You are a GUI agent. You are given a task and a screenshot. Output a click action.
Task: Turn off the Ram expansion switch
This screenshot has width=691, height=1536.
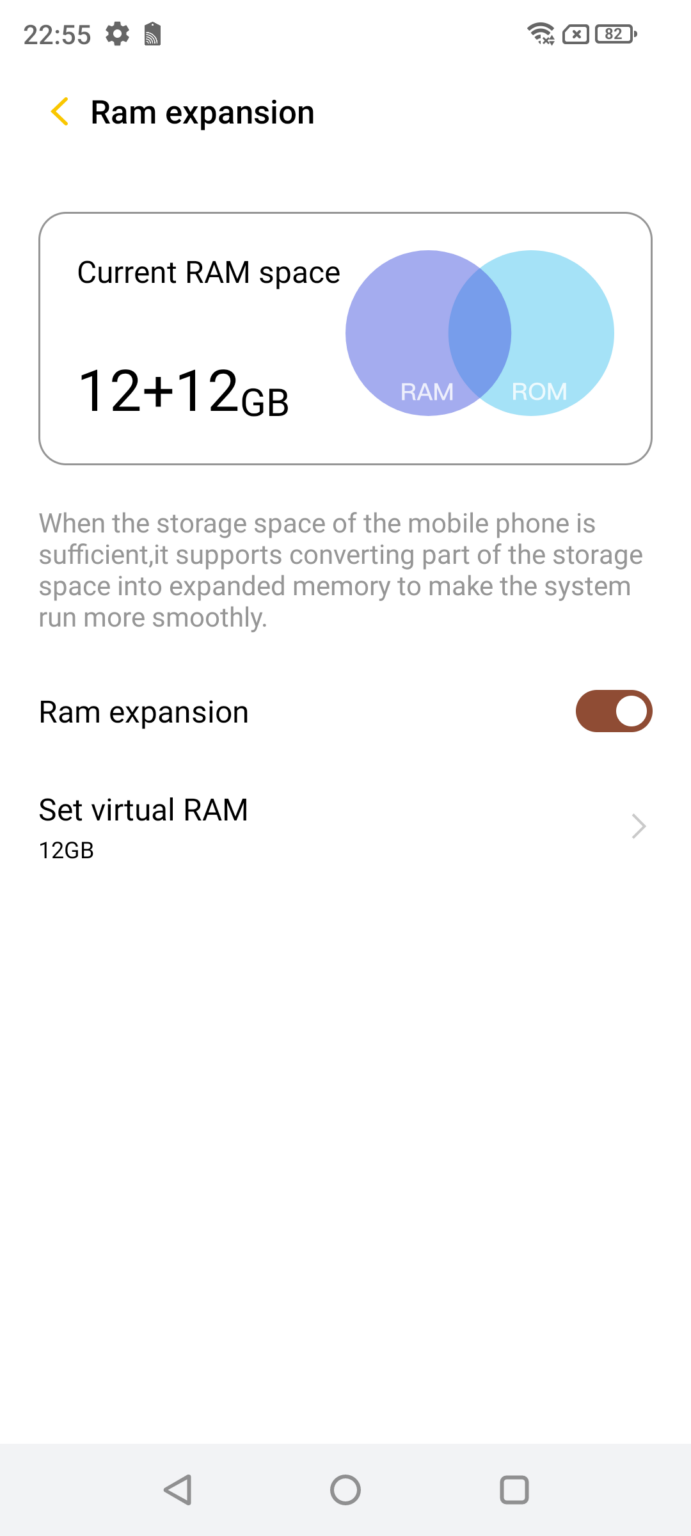click(613, 711)
